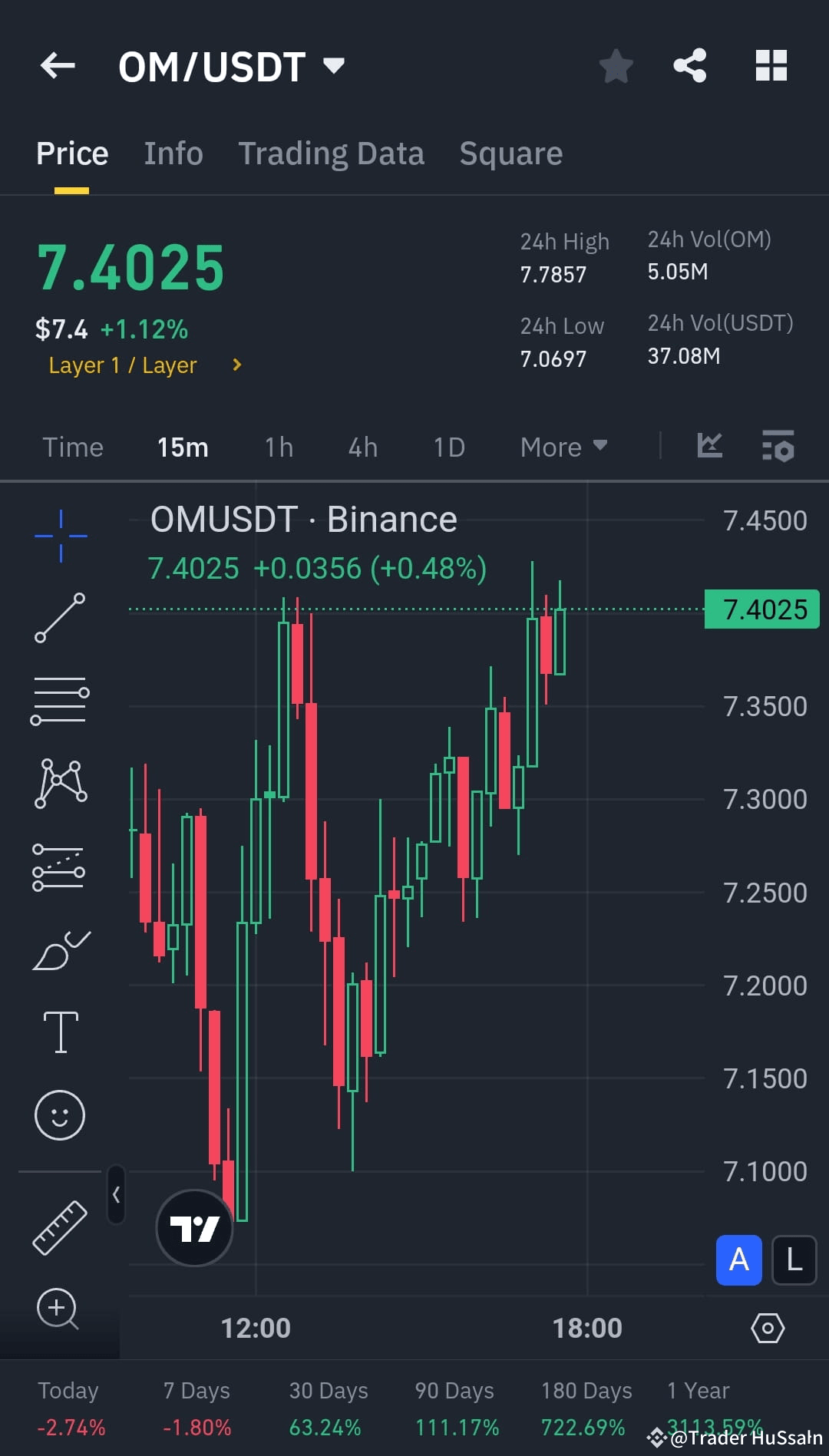The width and height of the screenshot is (829, 1456).
Task: Open the Layer 1 / Layer category link
Action: (x=142, y=365)
